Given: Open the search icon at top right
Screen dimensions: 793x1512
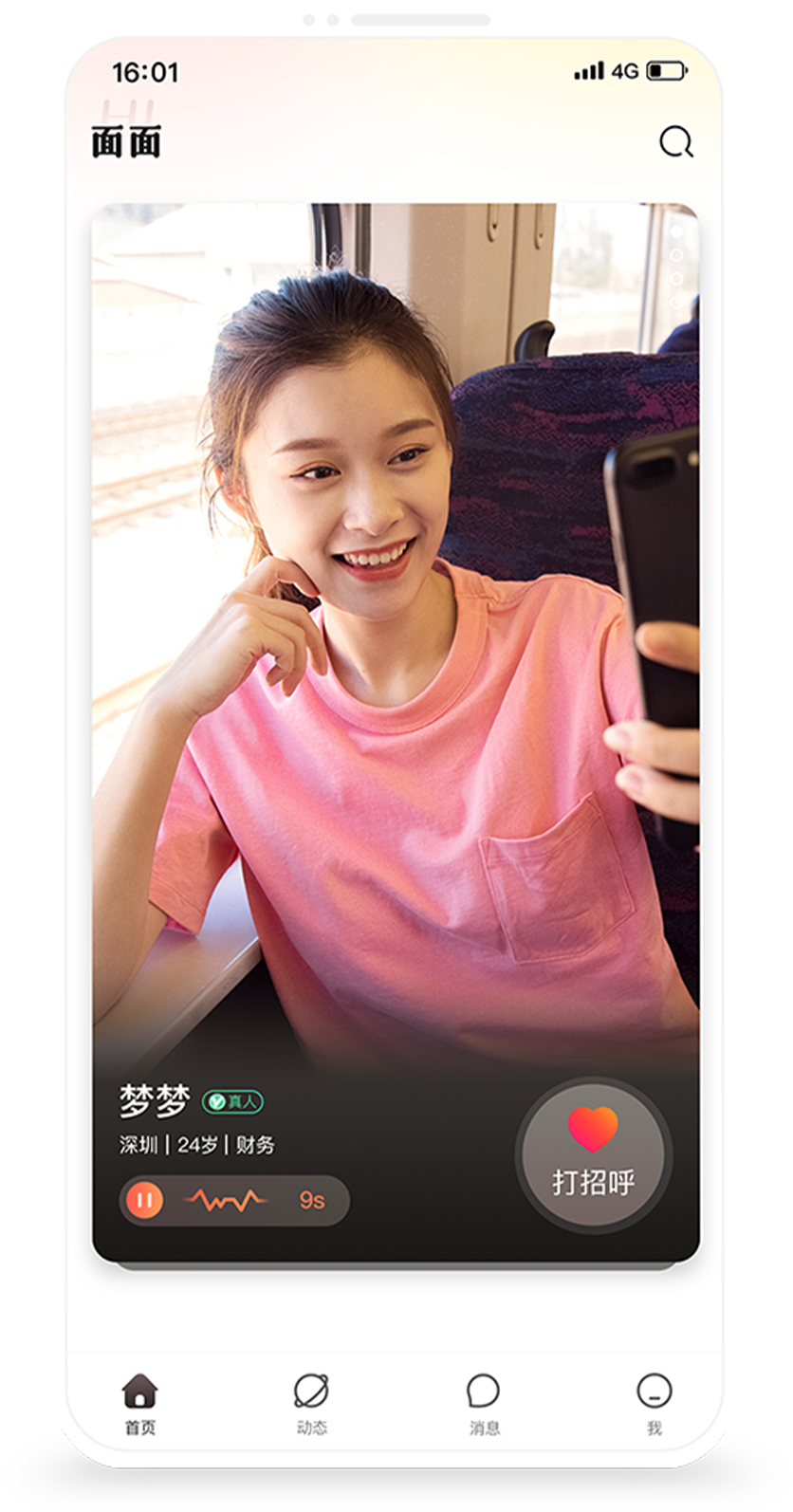Looking at the screenshot, I should [675, 142].
